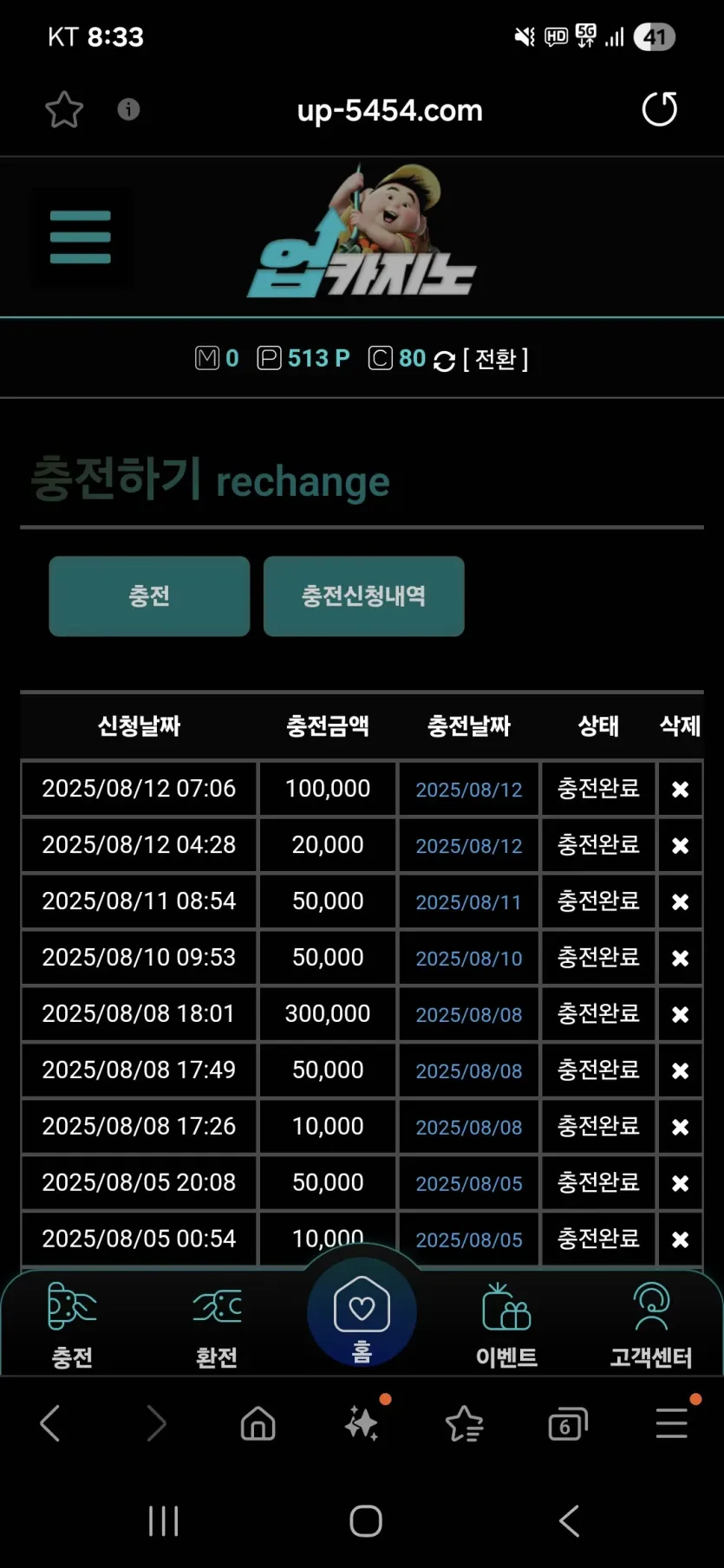Delete the 2025/08/12 04:28 entry
This screenshot has height=1568, width=724.
tap(680, 846)
